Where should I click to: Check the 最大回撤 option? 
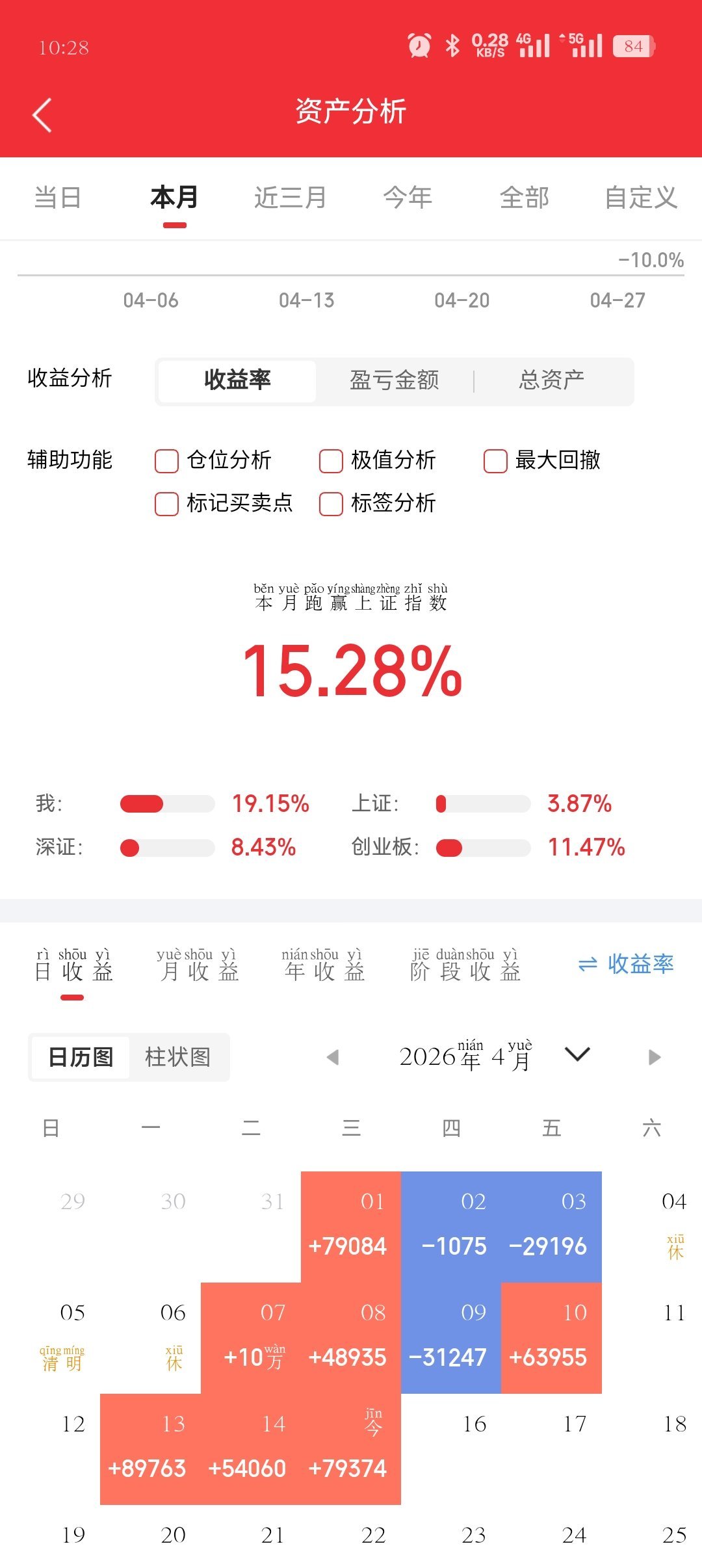[x=495, y=461]
